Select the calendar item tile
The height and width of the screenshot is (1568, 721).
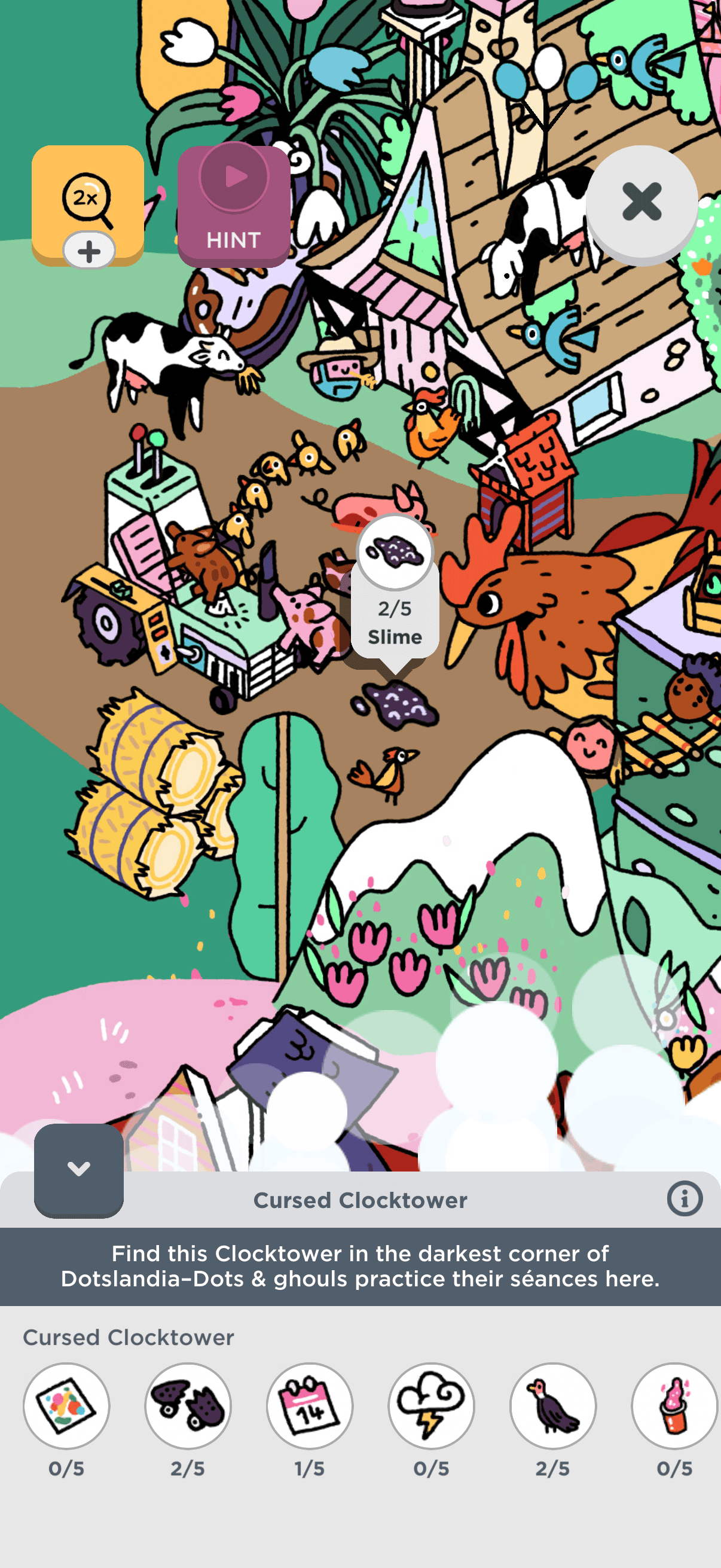310,1405
